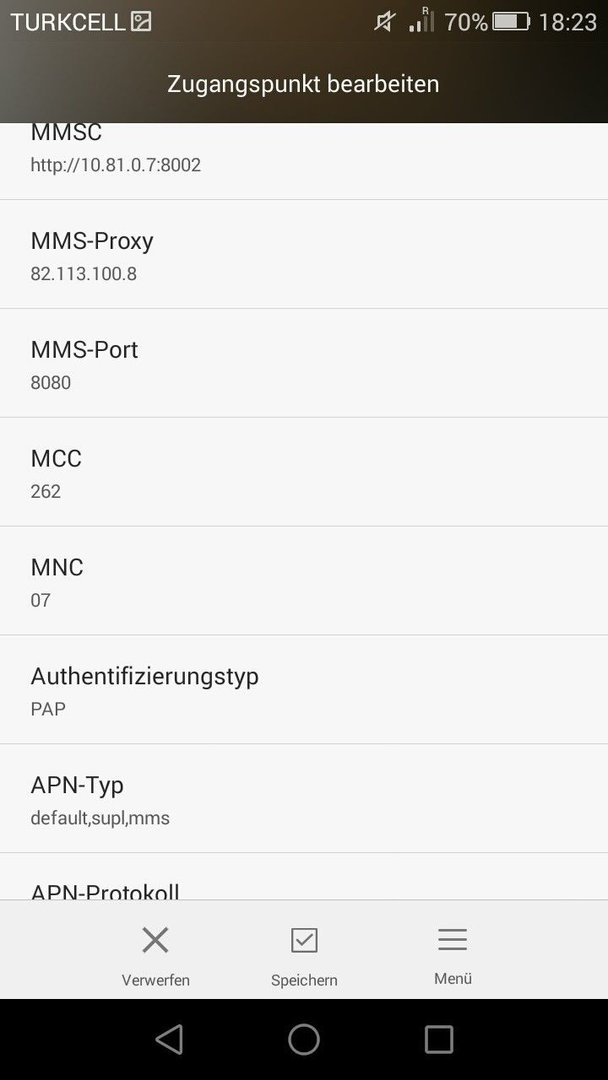
Task: Open the MCC setting
Action: (304, 472)
